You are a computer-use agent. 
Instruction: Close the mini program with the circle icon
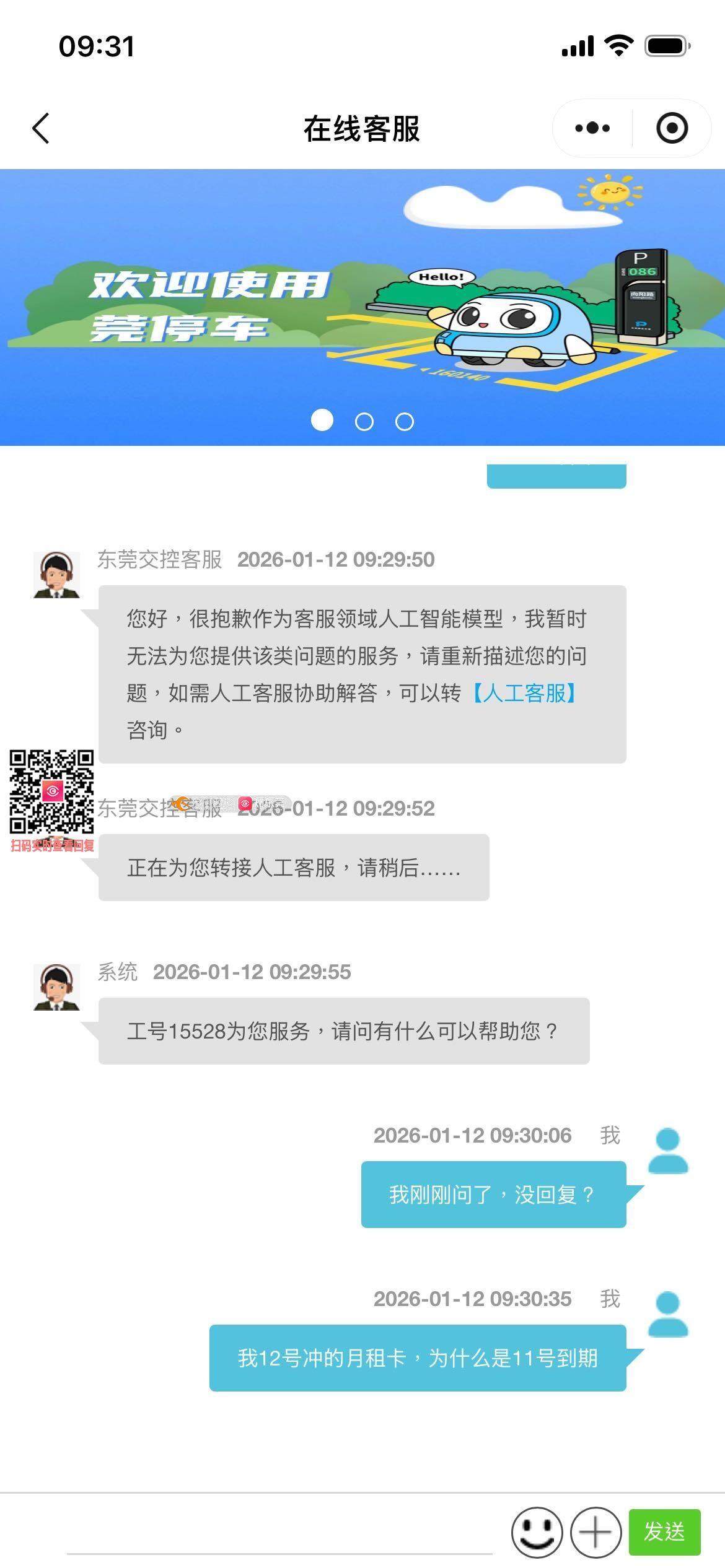[x=672, y=129]
